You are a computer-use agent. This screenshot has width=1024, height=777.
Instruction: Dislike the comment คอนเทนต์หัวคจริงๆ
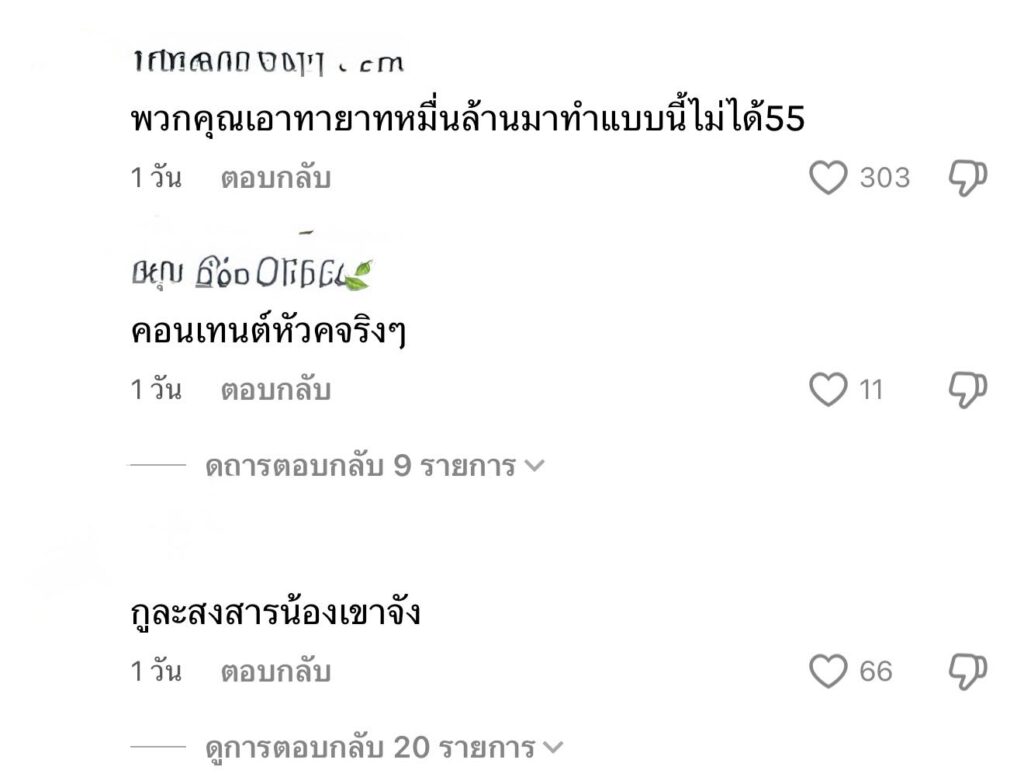(967, 389)
